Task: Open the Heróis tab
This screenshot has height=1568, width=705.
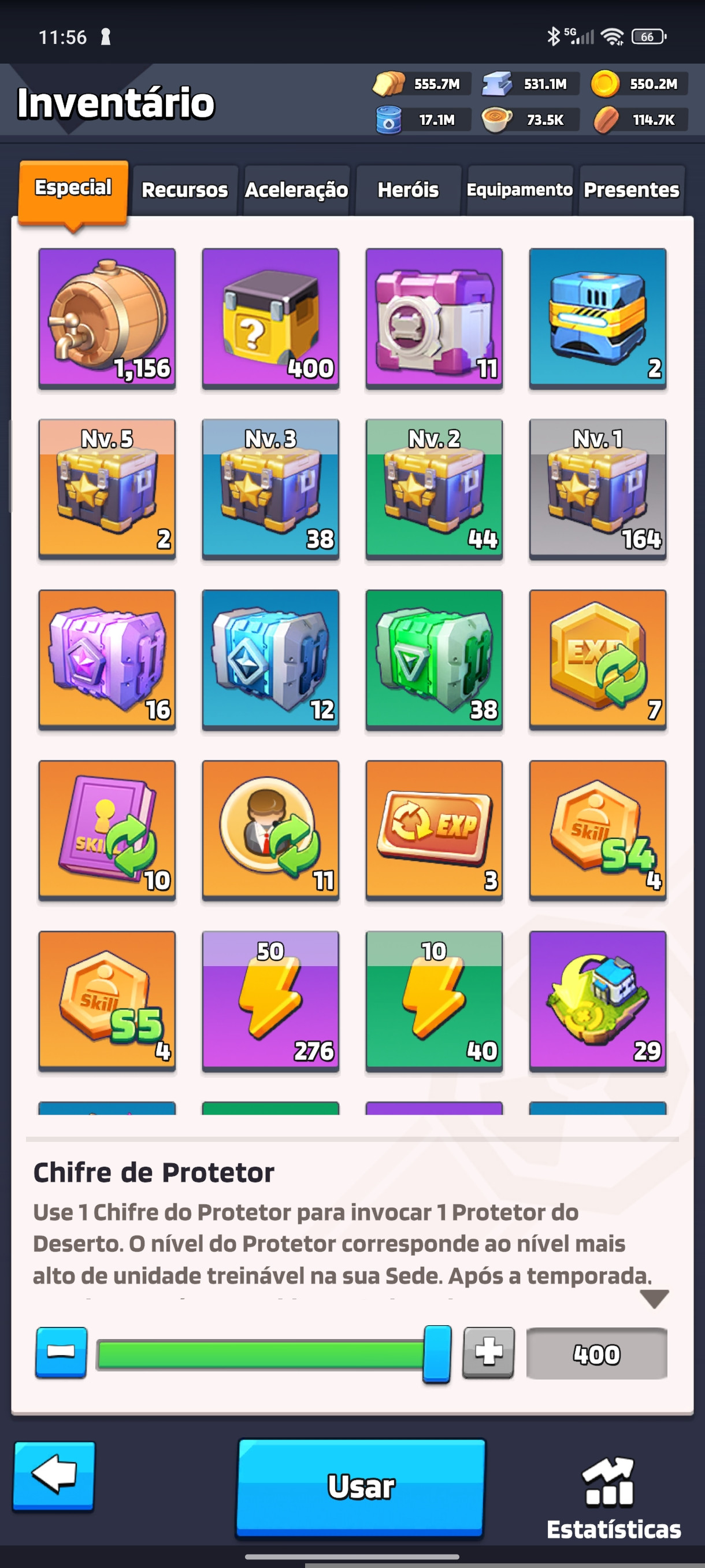Action: tap(407, 190)
